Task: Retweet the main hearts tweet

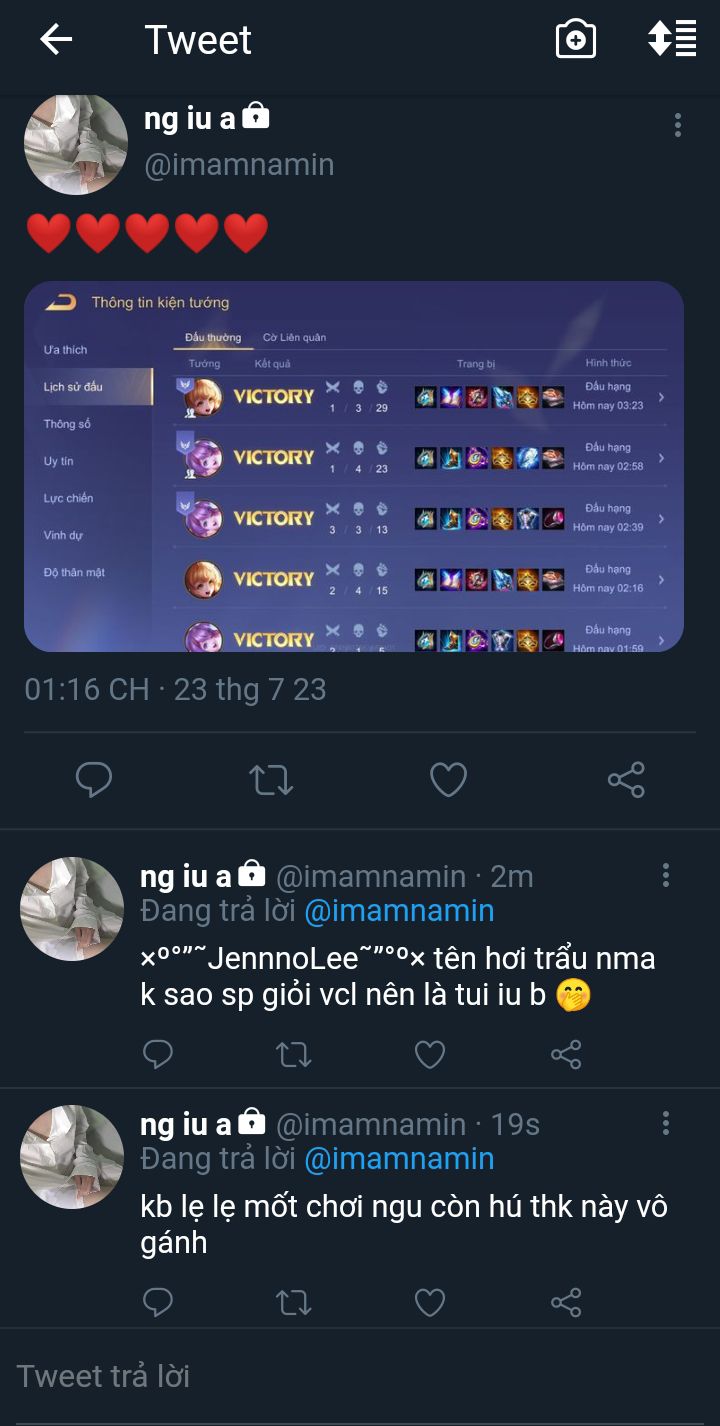Action: pyautogui.click(x=271, y=779)
